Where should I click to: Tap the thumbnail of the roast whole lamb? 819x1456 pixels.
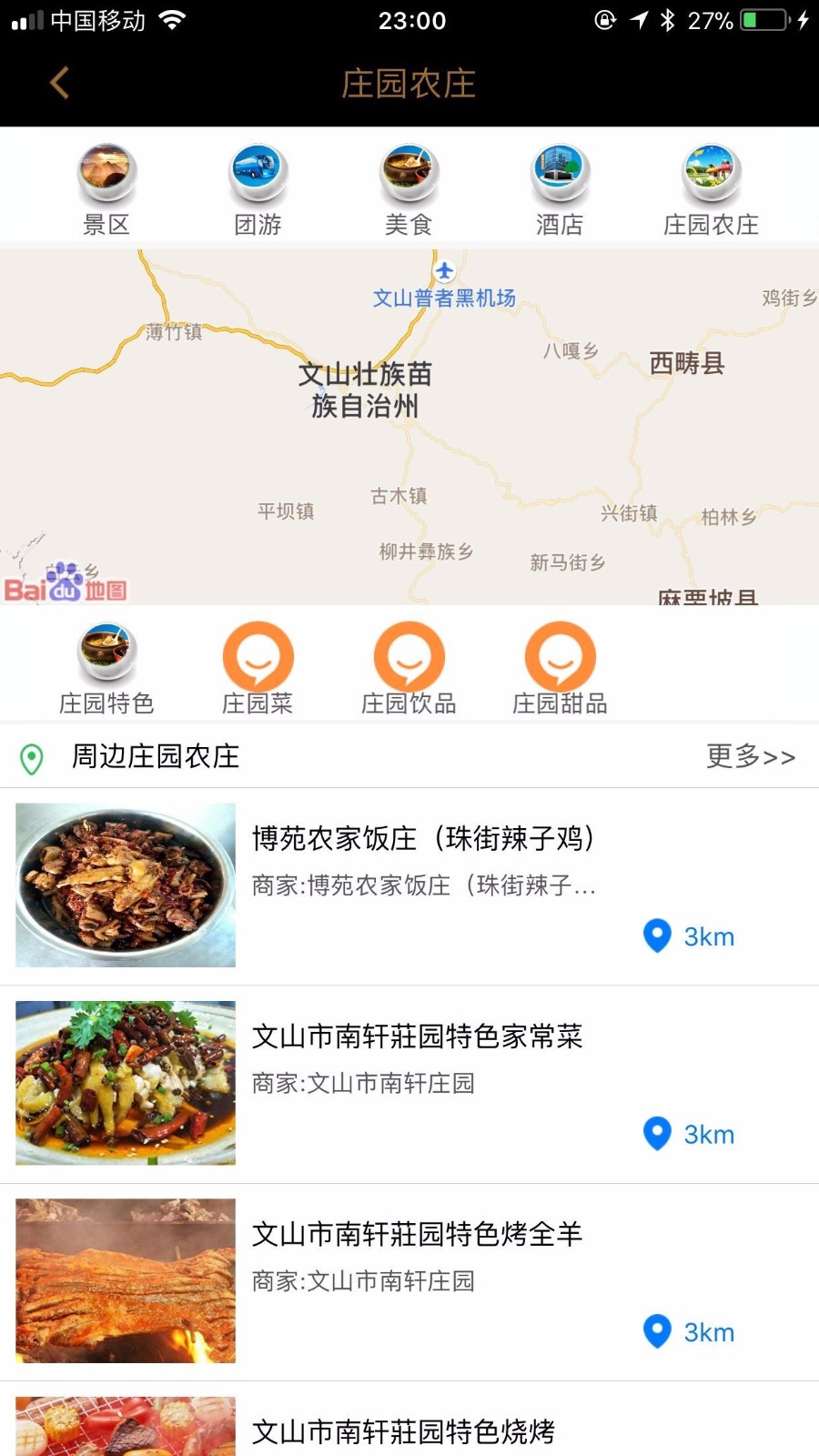(125, 1280)
